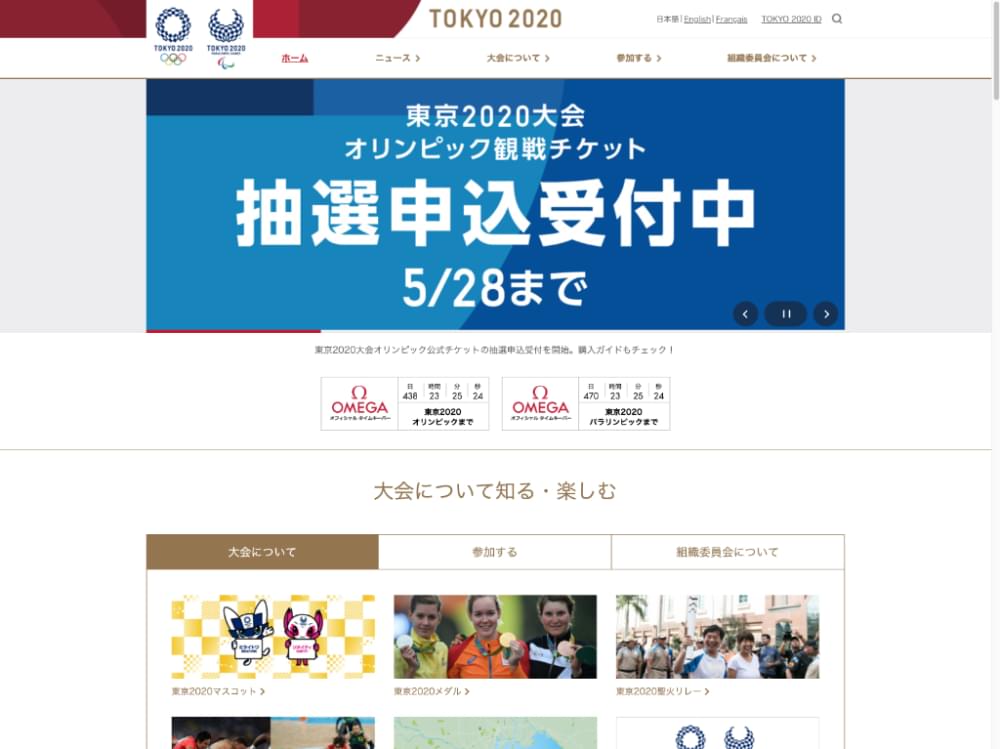Open the 東京2020マスコット card

(273, 640)
